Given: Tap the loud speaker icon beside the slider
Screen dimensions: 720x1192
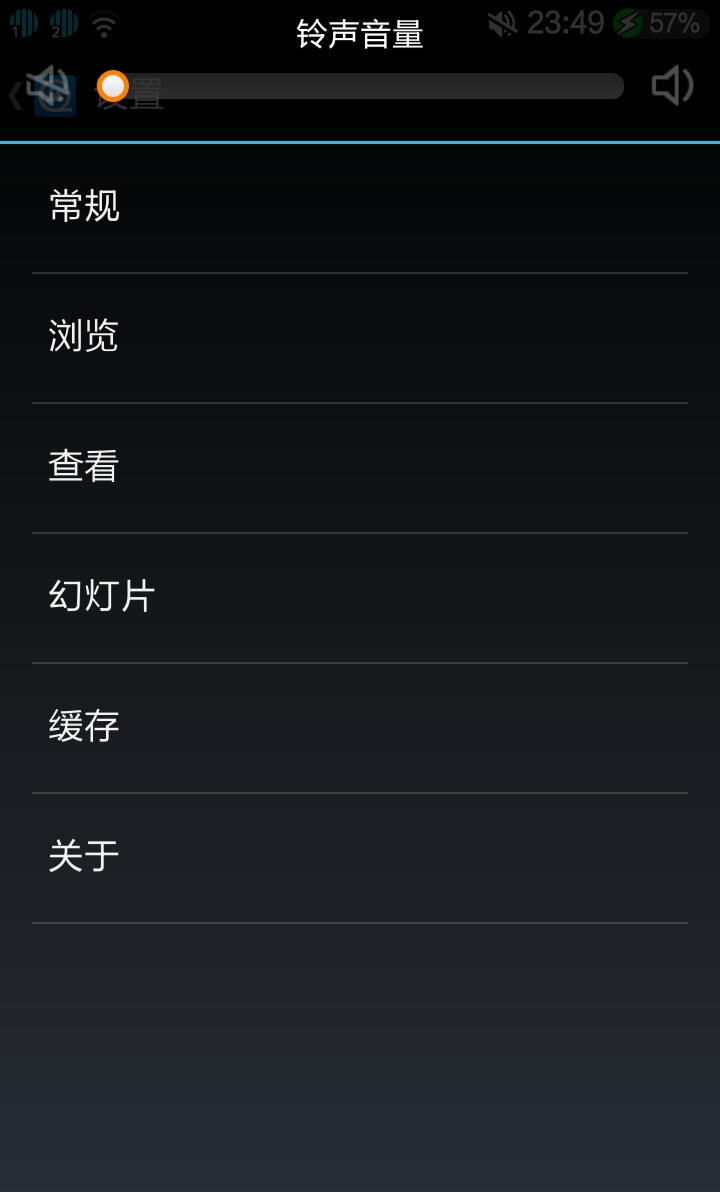Looking at the screenshot, I should point(672,87).
